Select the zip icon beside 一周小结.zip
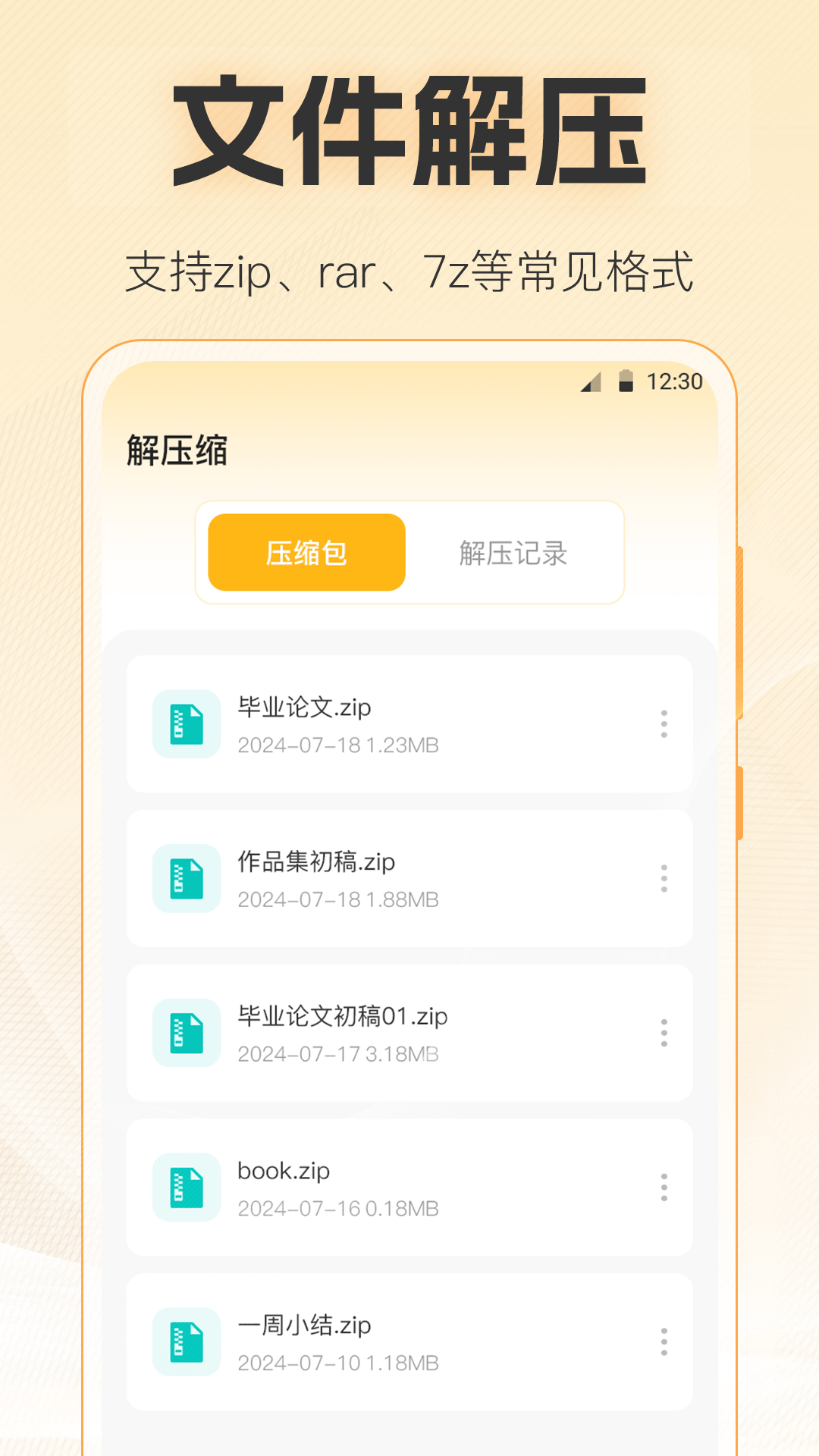The image size is (819, 1456). [186, 1341]
